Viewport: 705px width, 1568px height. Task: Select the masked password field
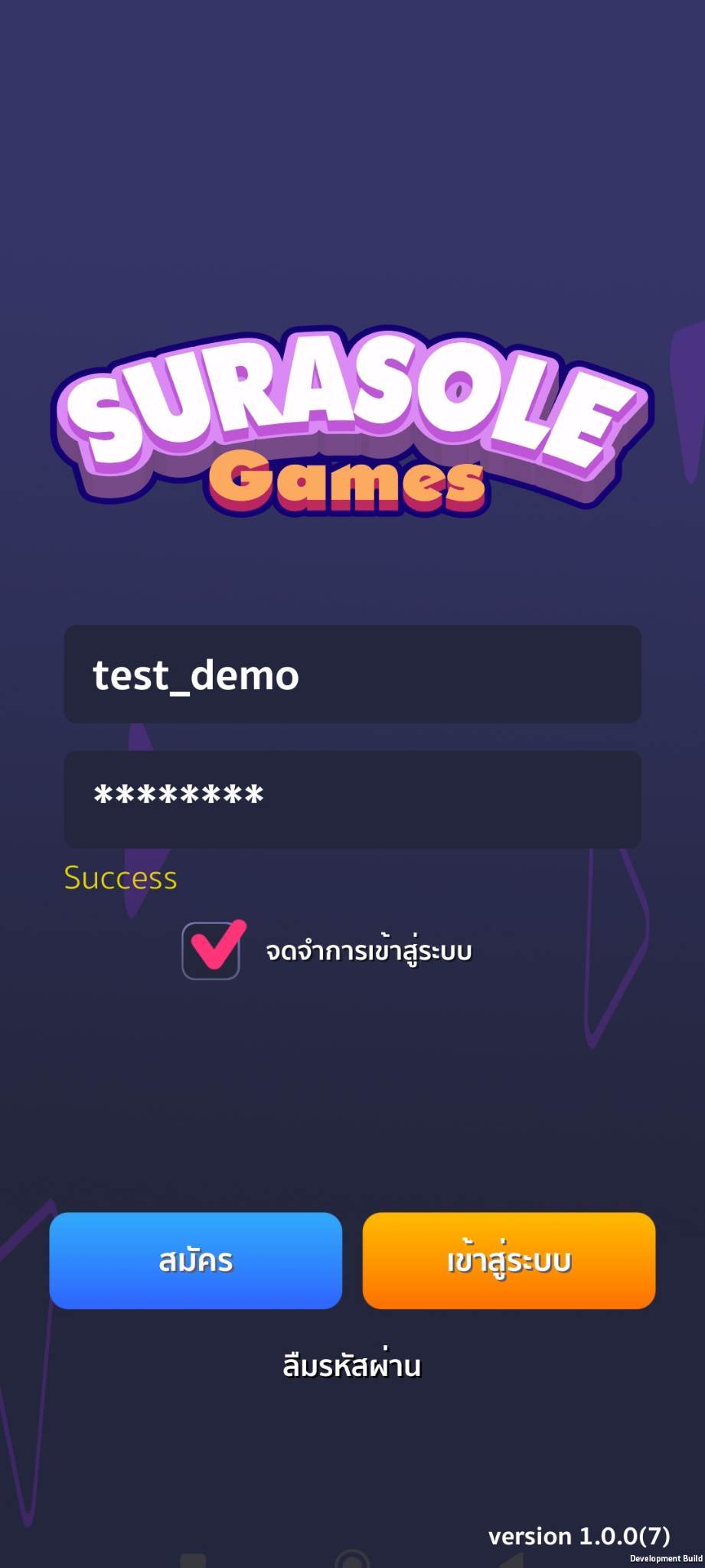pos(352,799)
